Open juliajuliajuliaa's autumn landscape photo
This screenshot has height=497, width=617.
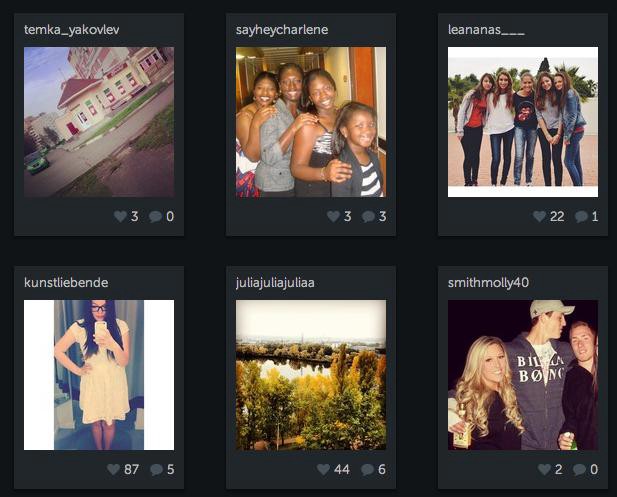point(310,375)
